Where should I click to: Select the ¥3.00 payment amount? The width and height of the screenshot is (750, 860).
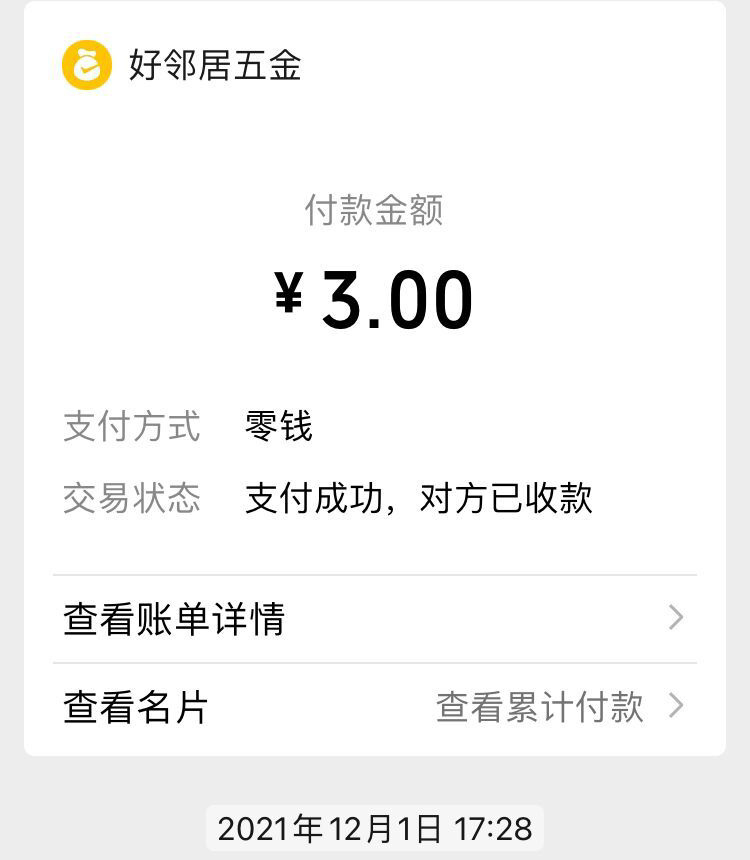[x=375, y=297]
